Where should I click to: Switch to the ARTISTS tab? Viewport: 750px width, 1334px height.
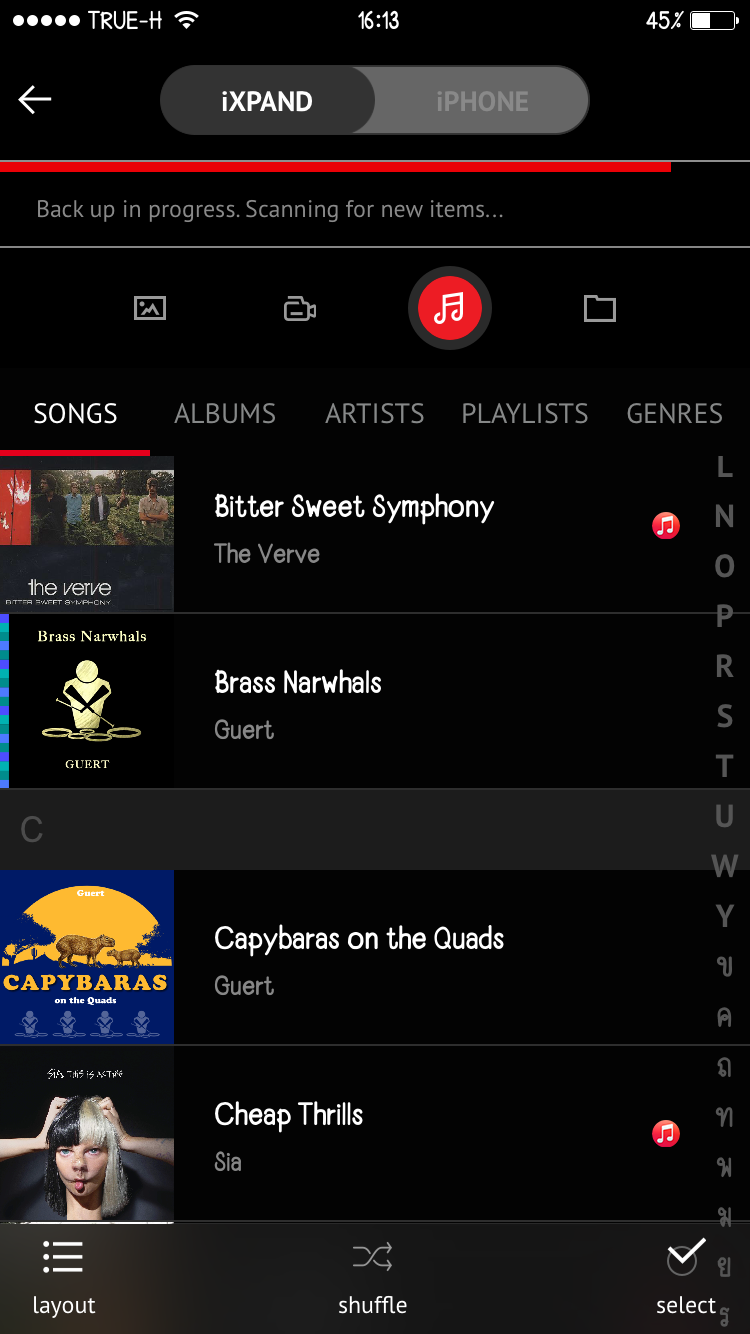(x=375, y=414)
